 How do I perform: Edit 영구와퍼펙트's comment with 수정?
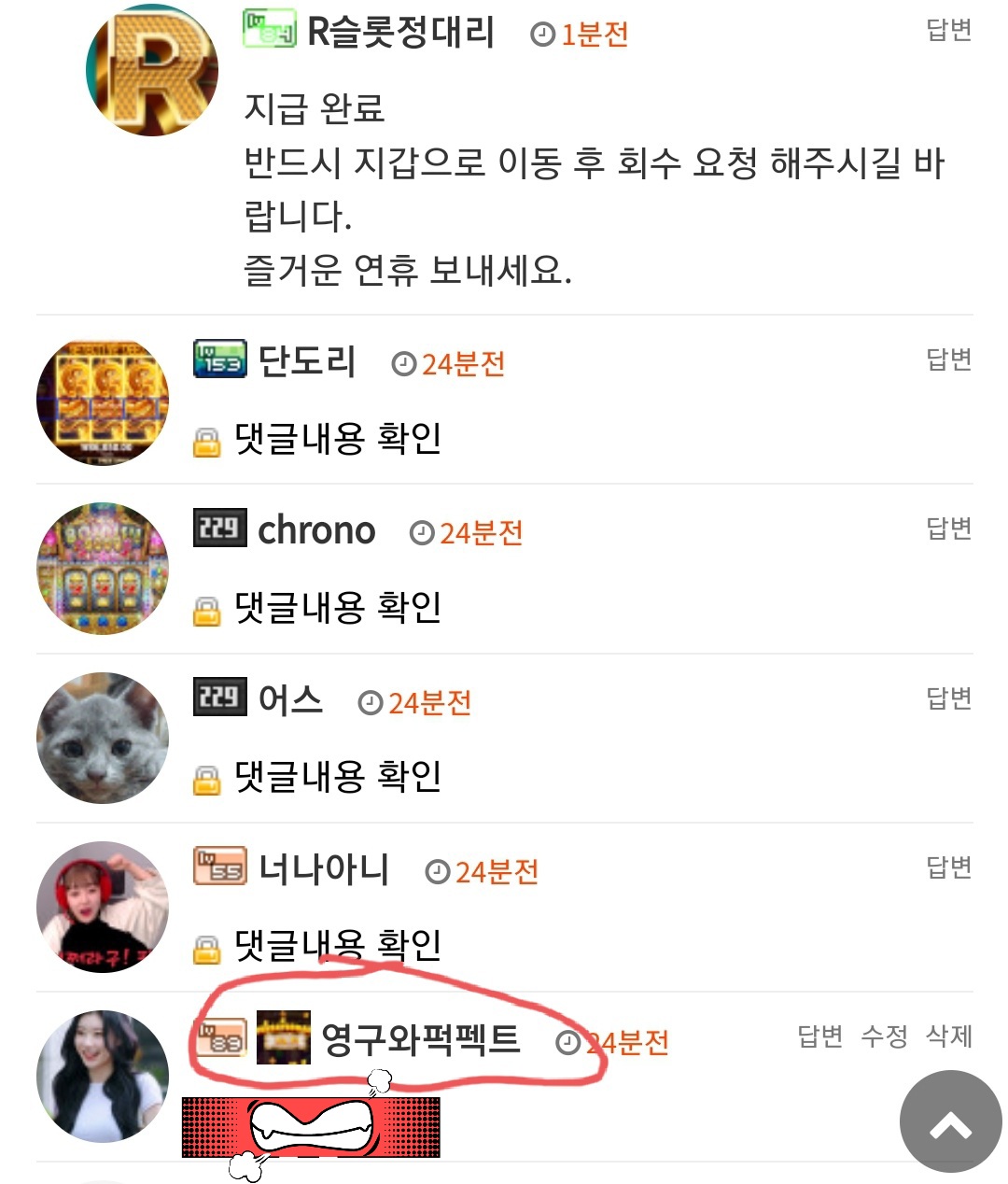tap(884, 1036)
